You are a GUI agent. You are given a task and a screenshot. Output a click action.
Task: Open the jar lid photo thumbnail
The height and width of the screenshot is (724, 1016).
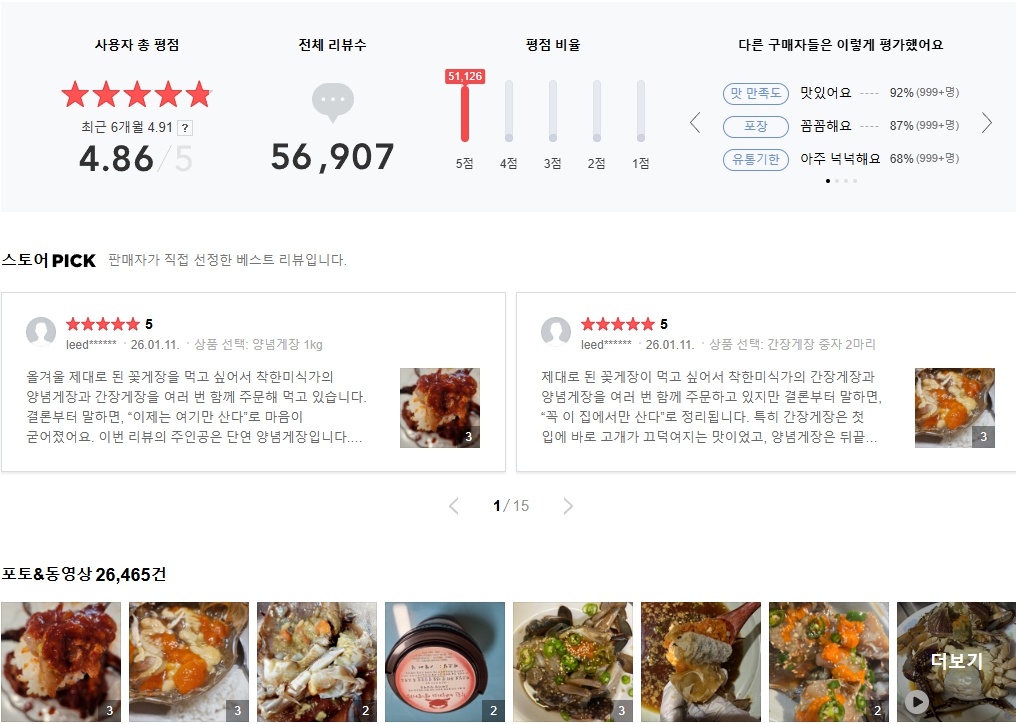point(445,662)
